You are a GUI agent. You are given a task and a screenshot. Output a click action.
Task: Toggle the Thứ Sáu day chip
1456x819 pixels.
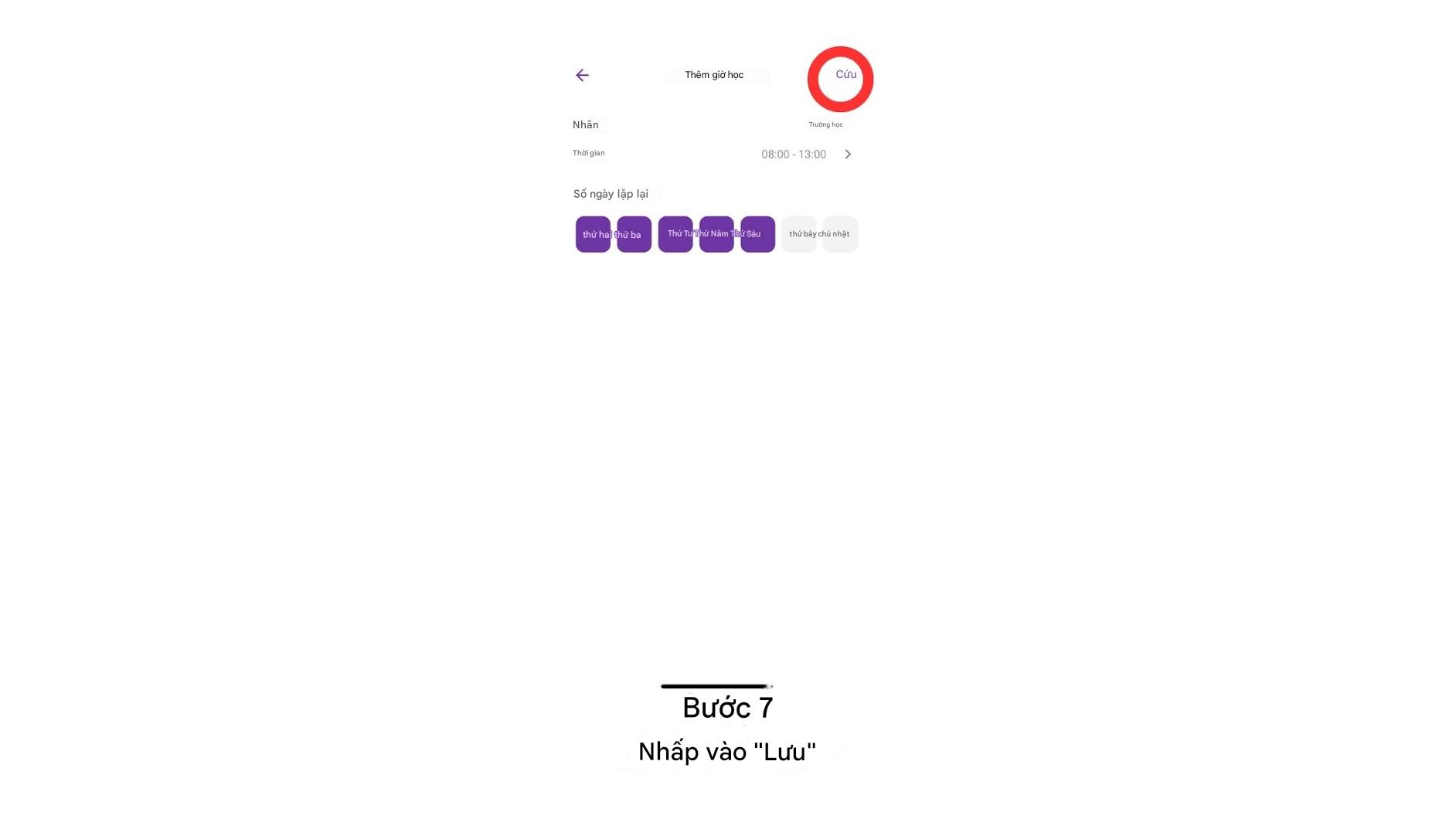(757, 234)
